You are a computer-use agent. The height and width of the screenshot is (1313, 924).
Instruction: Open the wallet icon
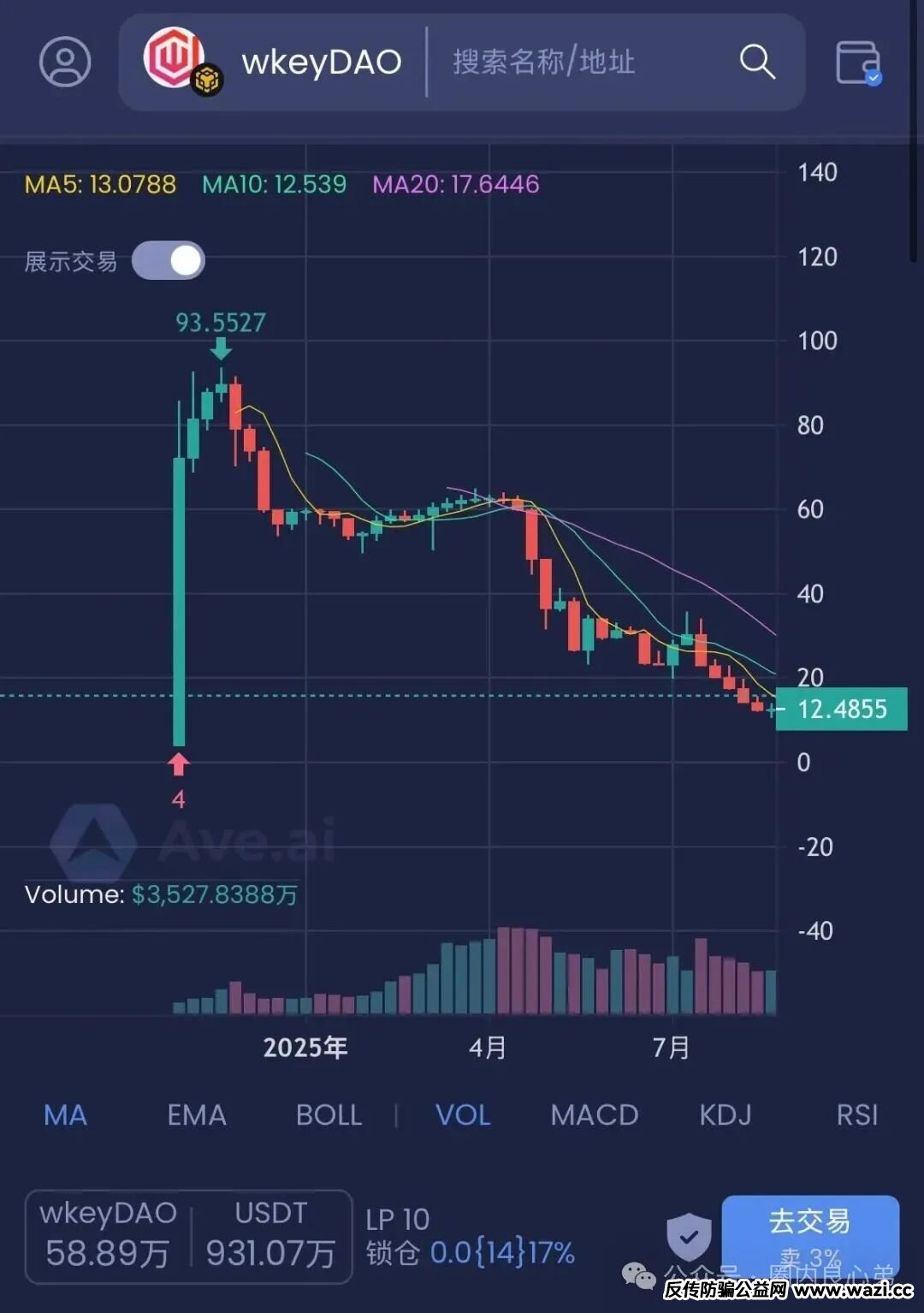(858, 62)
